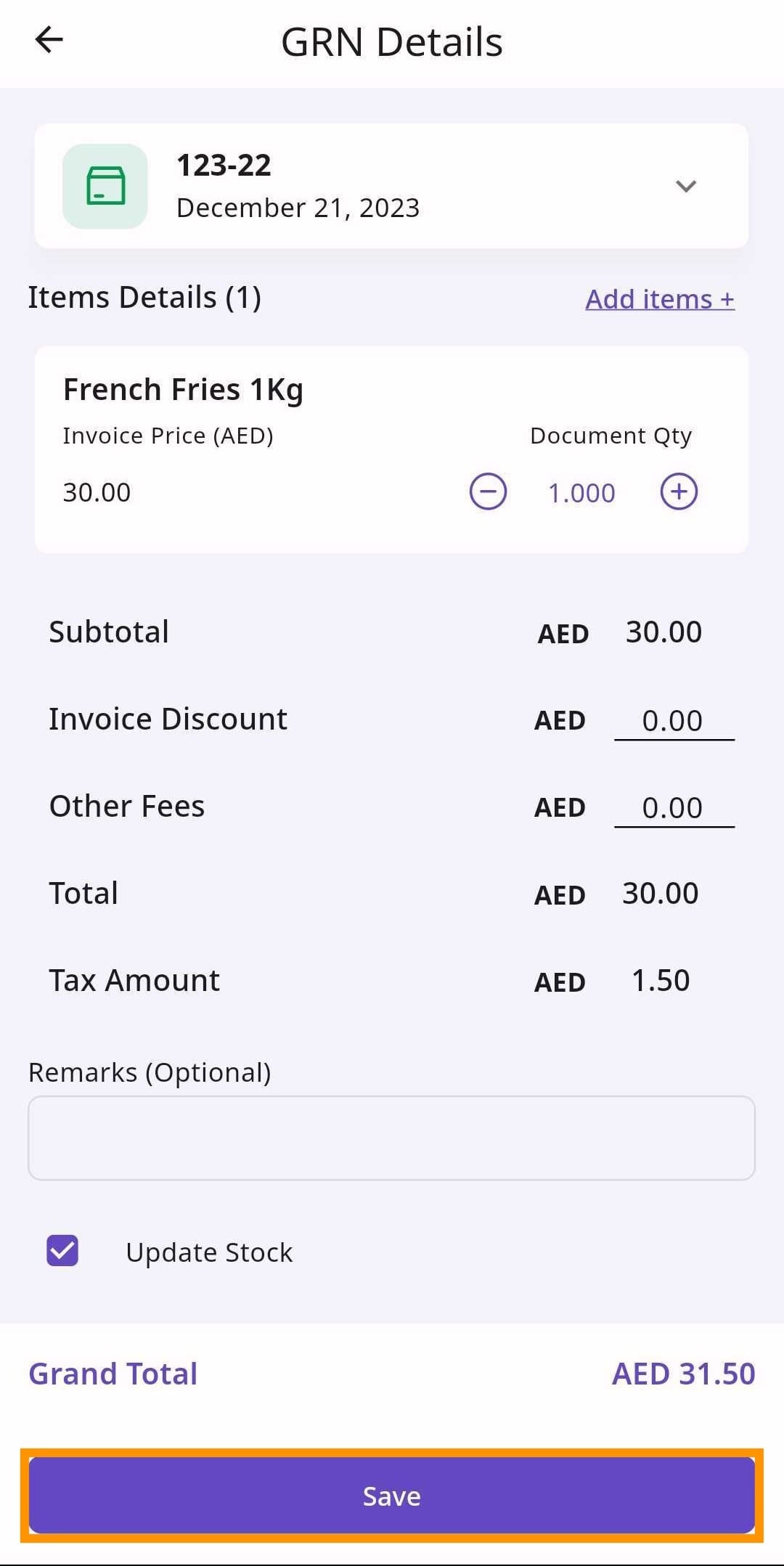784x1566 pixels.
Task: Edit the Invoice Discount amount field
Action: click(x=673, y=721)
